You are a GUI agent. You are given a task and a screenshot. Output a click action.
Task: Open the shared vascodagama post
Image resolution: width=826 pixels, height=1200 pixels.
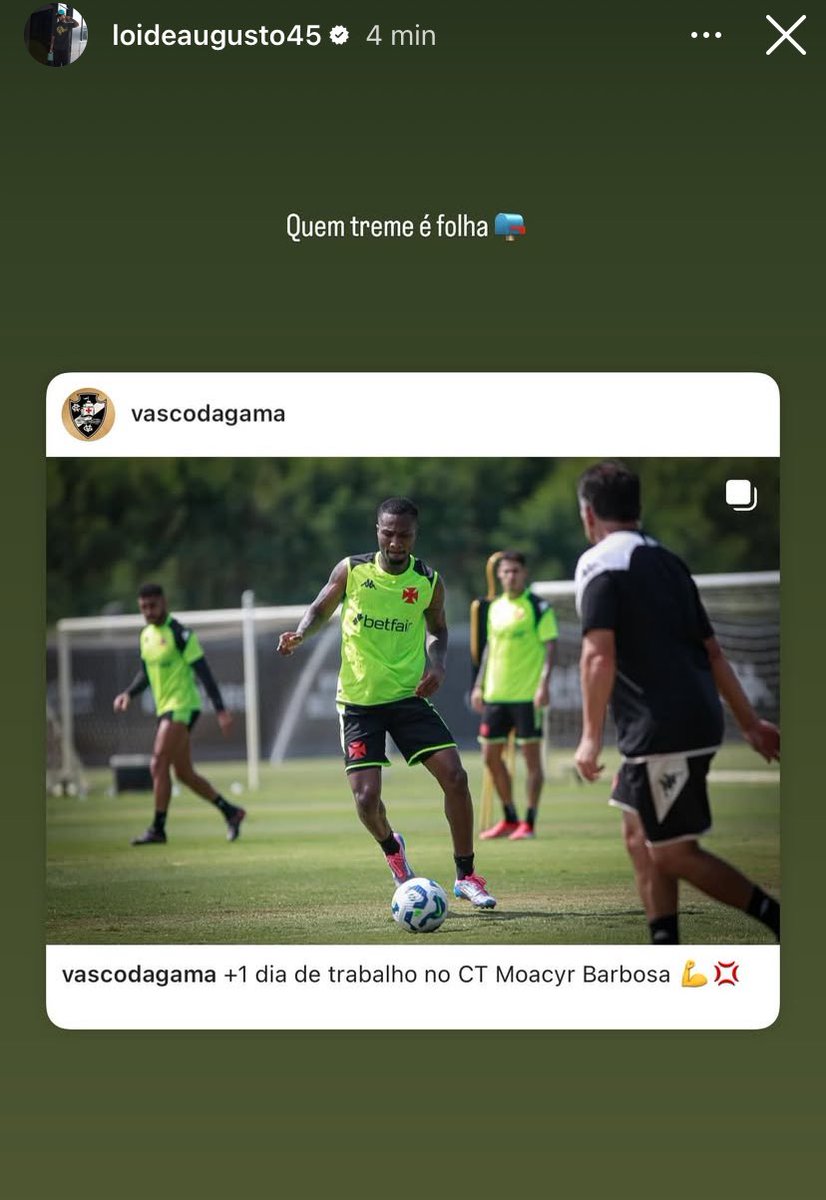[412, 700]
